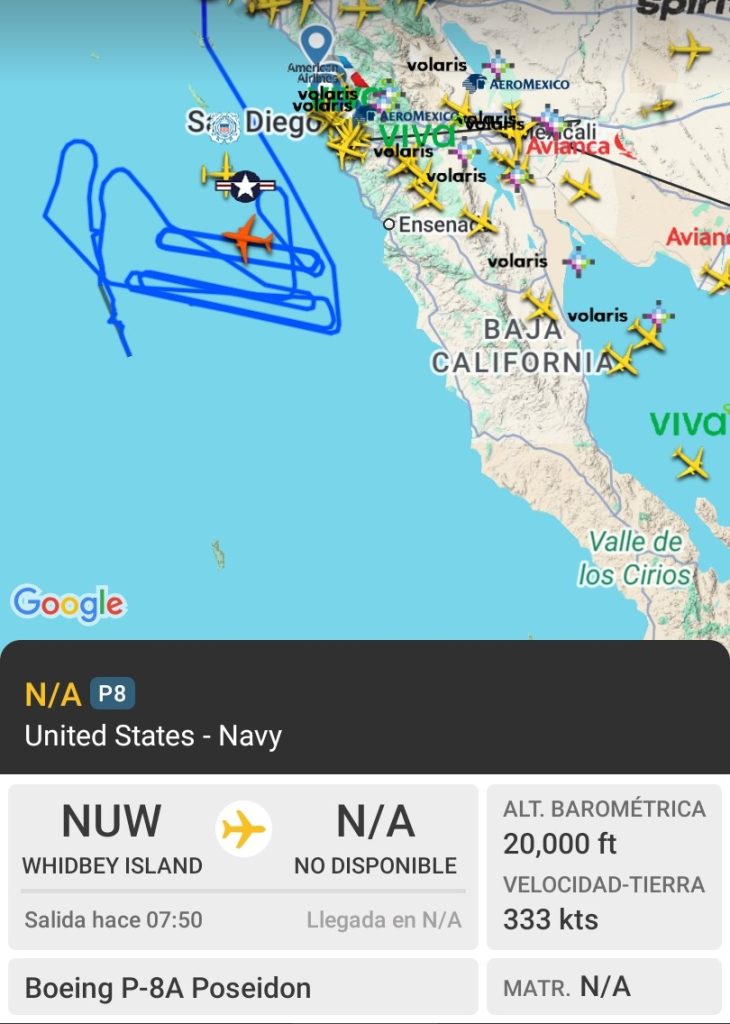Tap the US Navy star roundel aircraft

pyautogui.click(x=245, y=186)
